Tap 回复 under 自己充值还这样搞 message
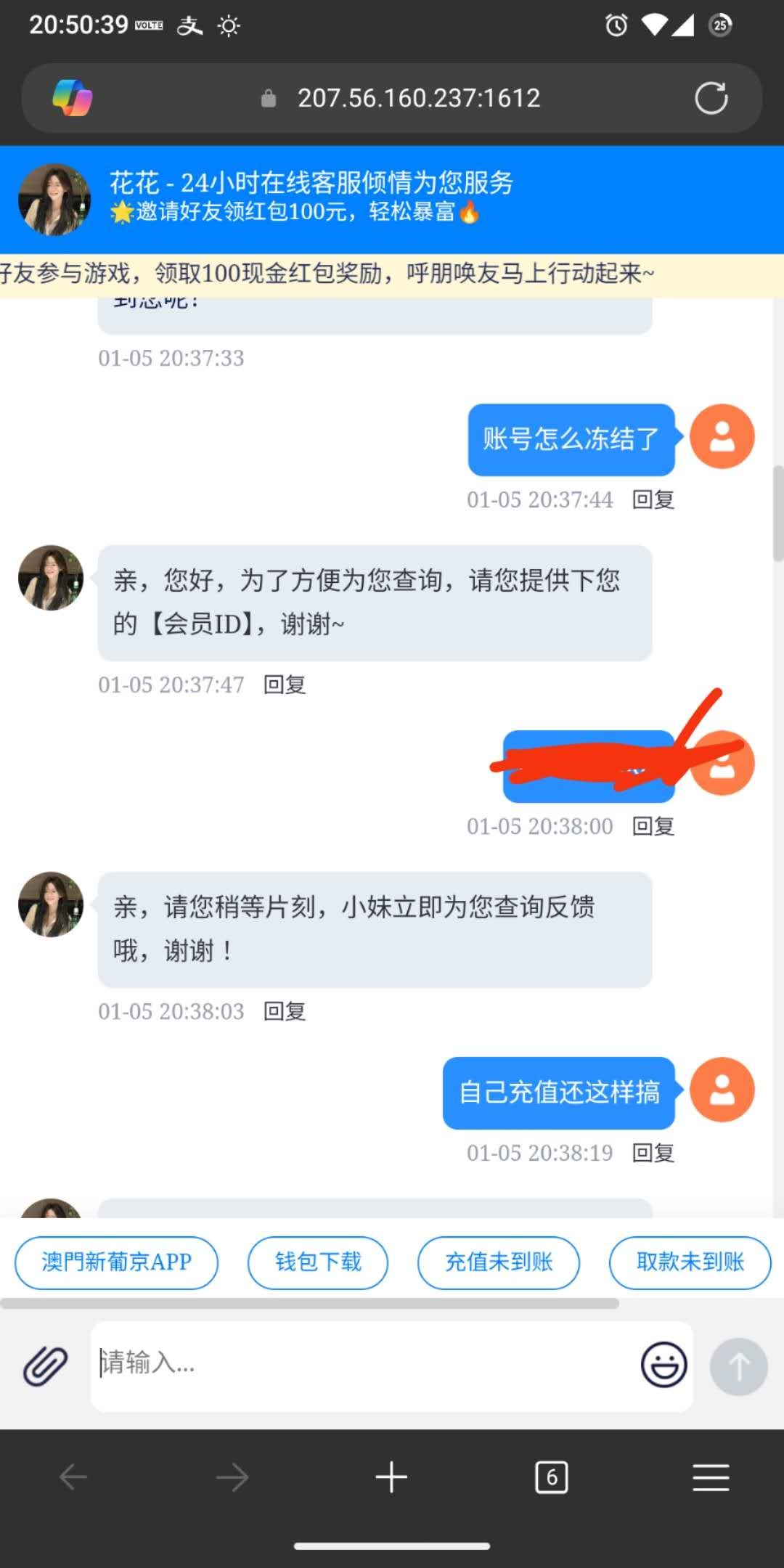Viewport: 784px width, 1568px height. click(x=653, y=1153)
